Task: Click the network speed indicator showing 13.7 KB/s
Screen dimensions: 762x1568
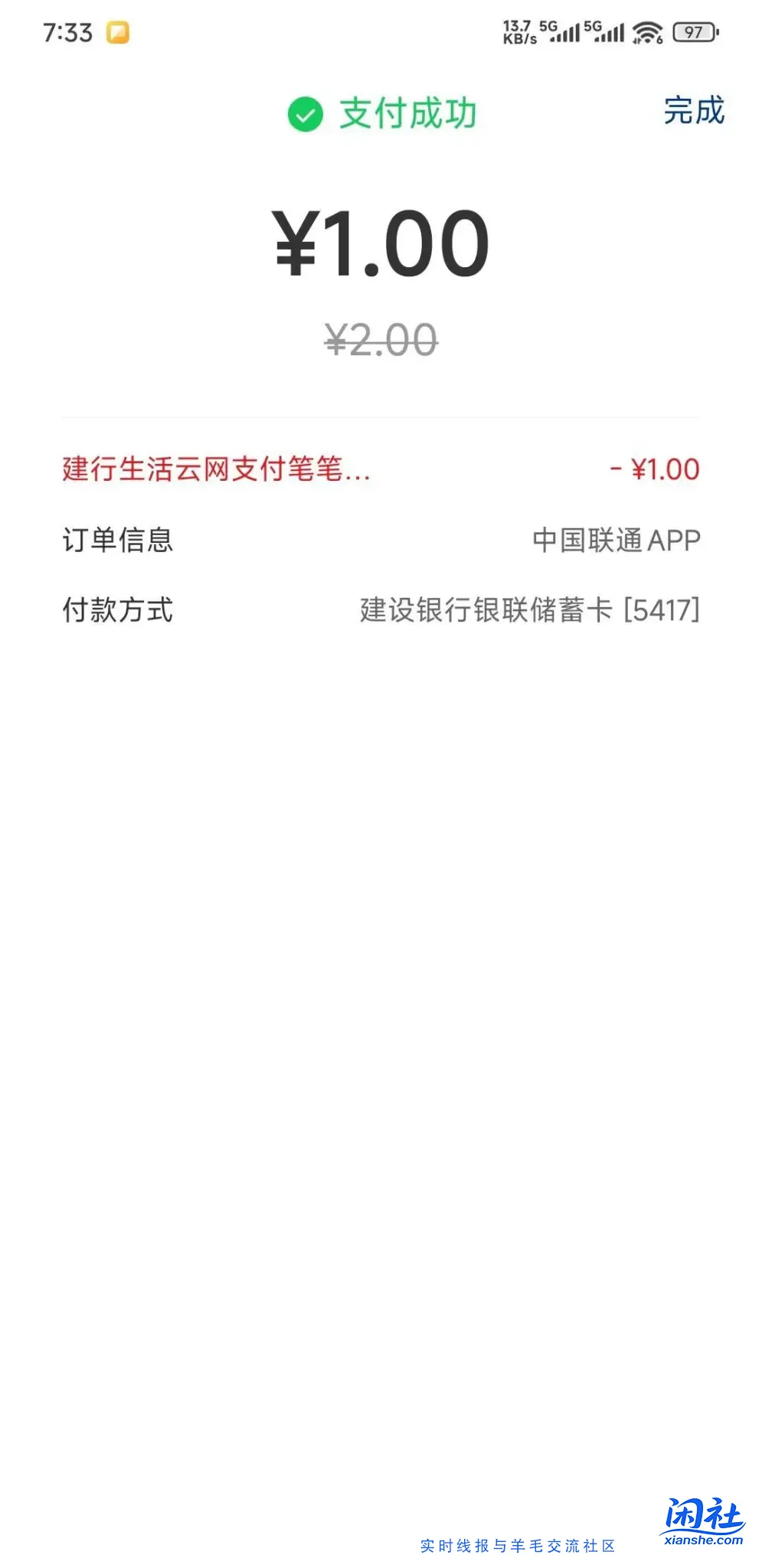Action: 518,31
